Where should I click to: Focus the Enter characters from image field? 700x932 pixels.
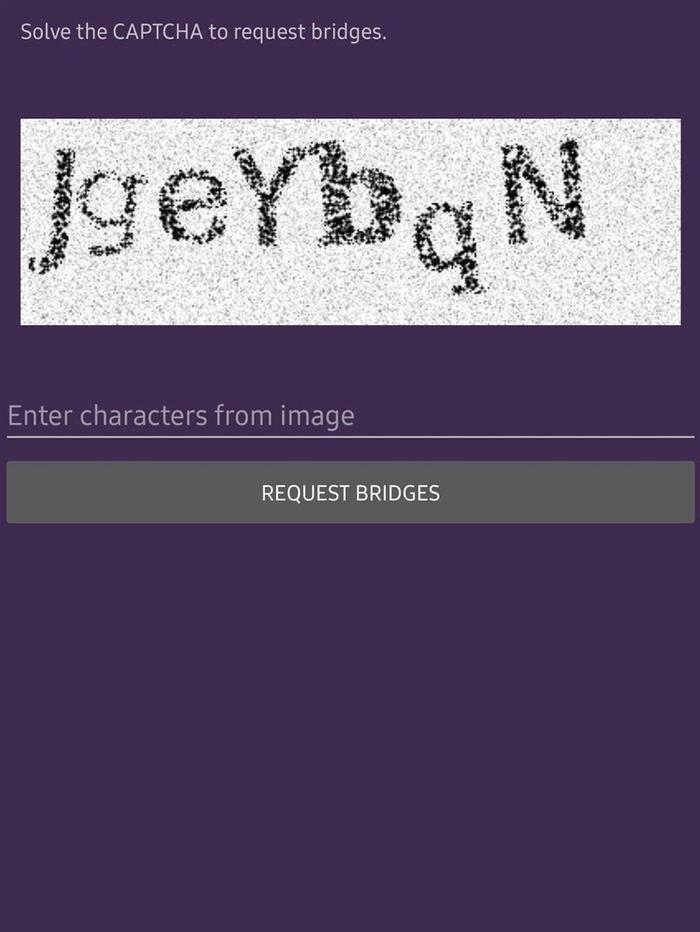point(350,415)
